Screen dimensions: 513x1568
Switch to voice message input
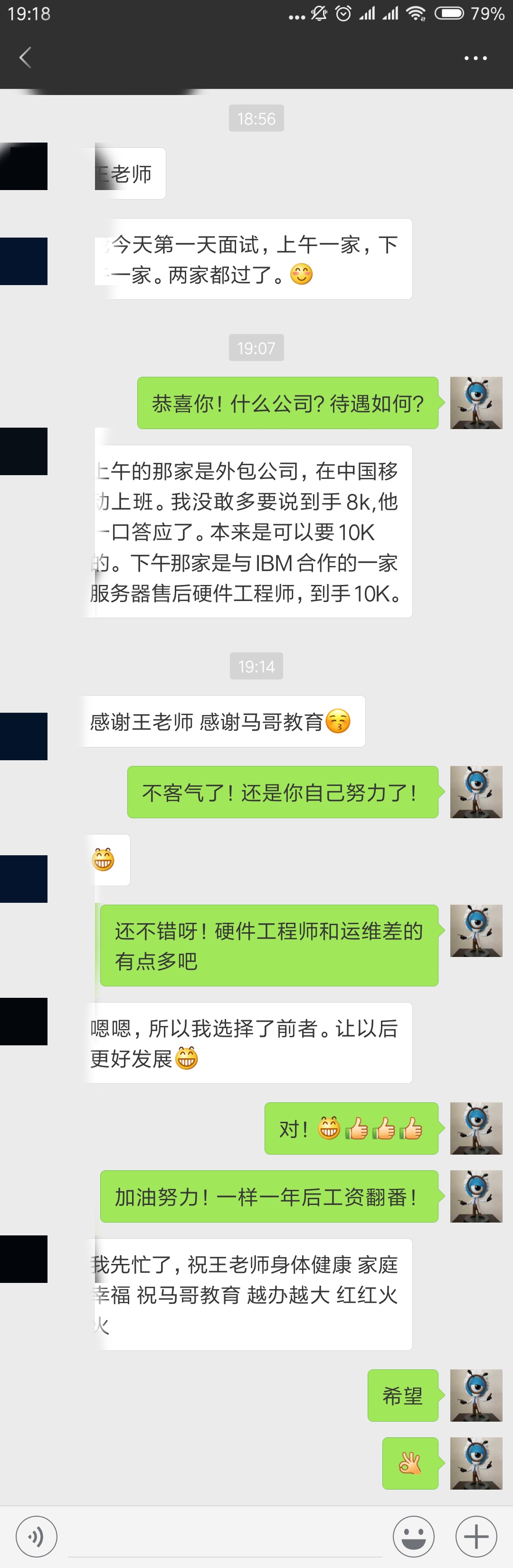[x=37, y=1536]
